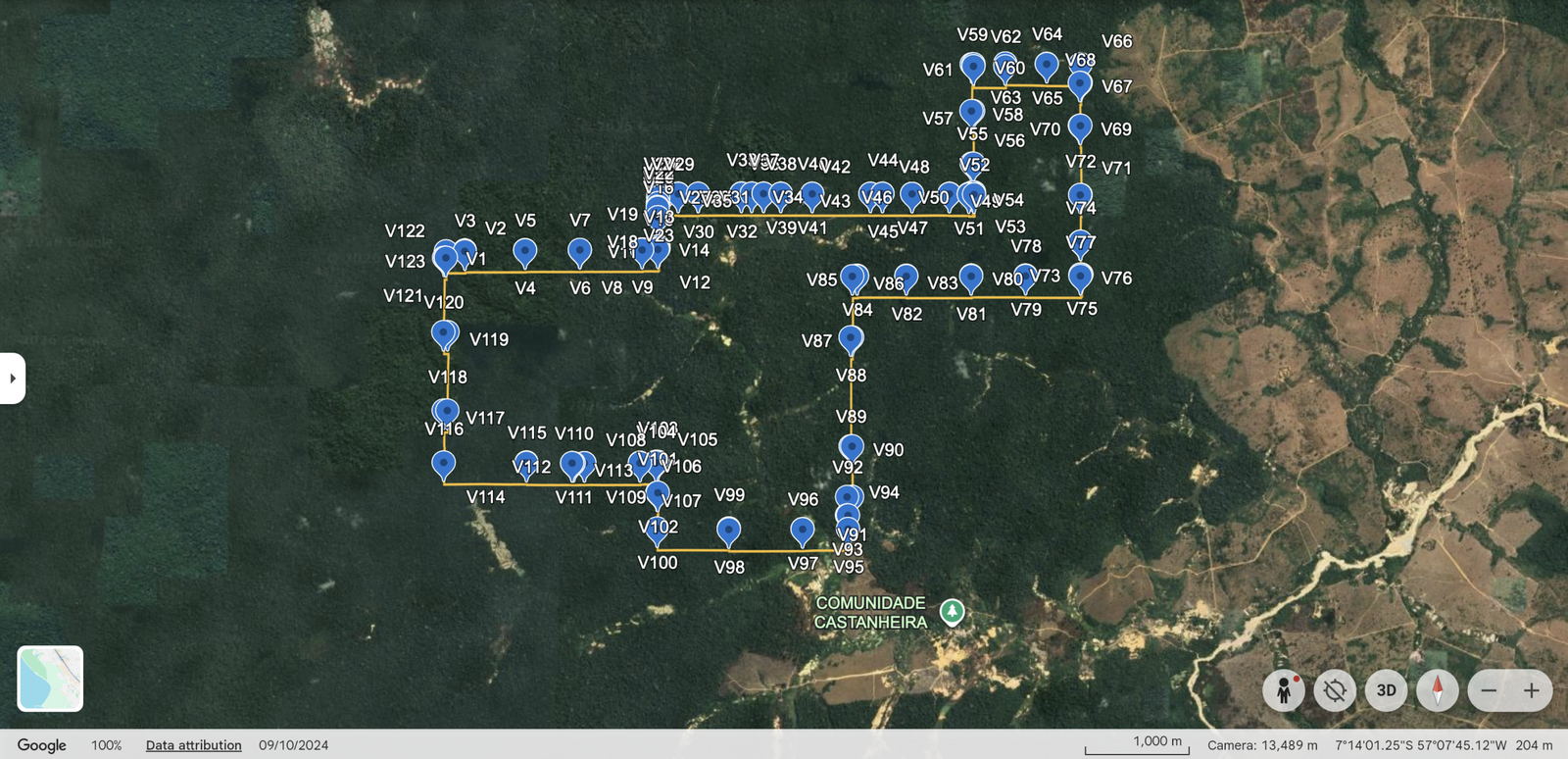
Task: Select the V87 placemark pin
Action: pos(851,339)
